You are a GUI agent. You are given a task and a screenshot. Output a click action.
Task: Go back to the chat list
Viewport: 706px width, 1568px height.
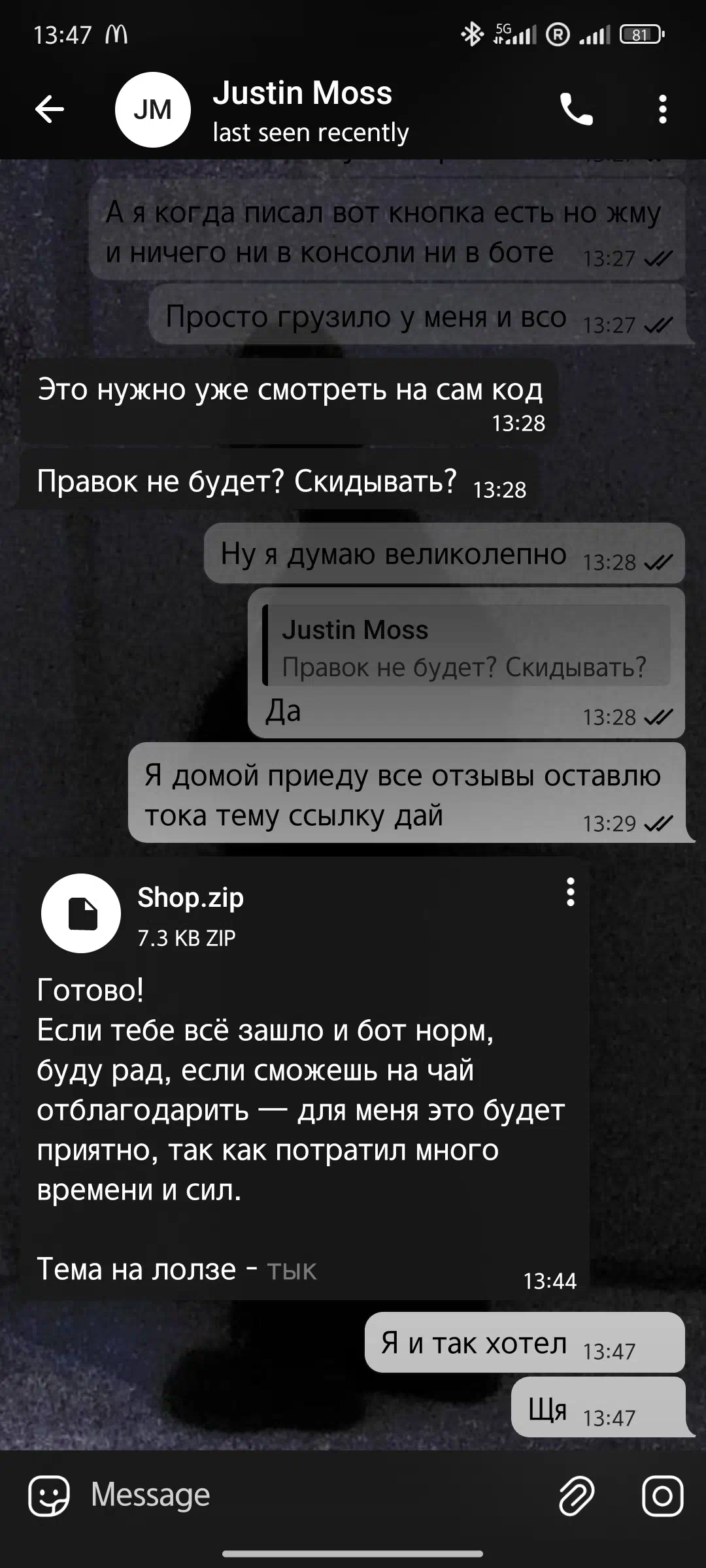tap(50, 109)
